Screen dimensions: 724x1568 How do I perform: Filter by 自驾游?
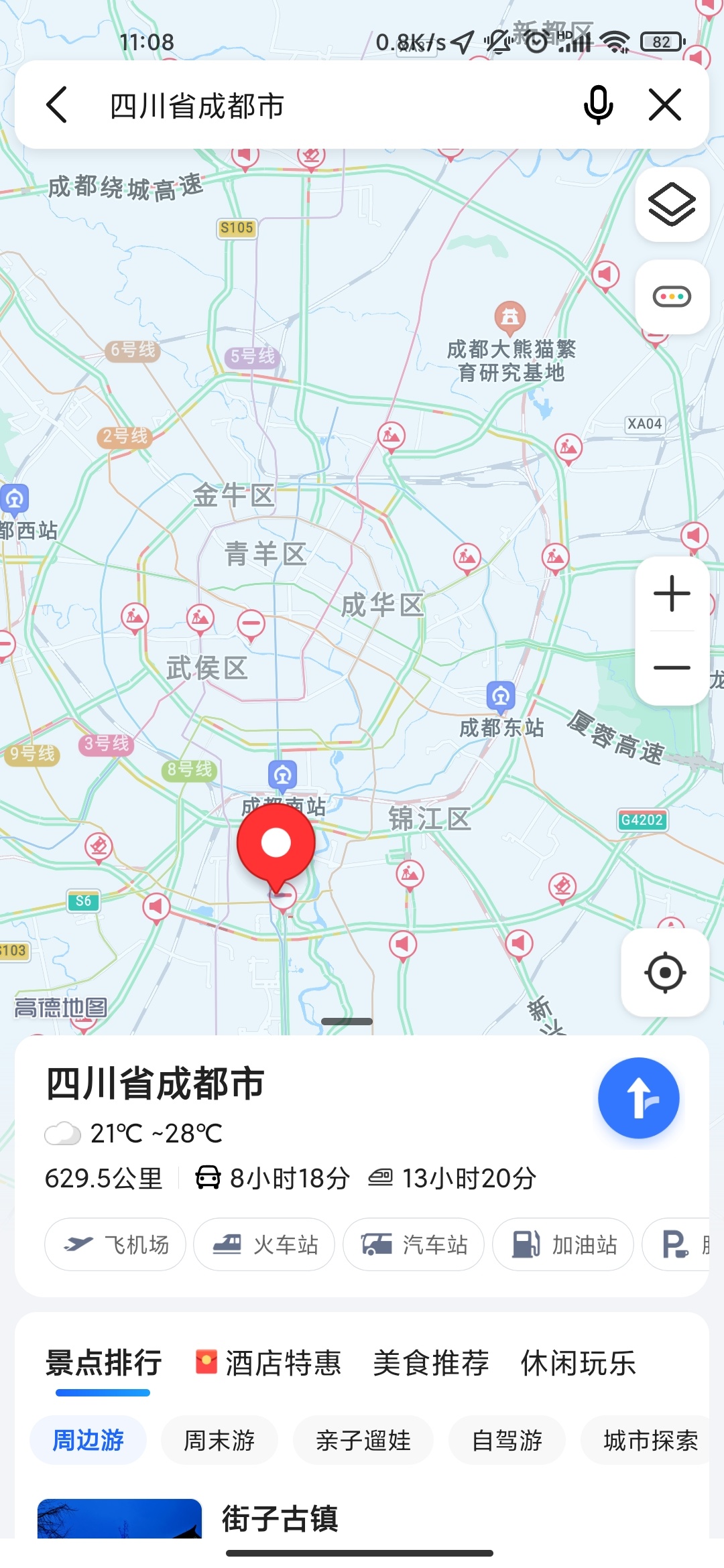click(507, 1440)
